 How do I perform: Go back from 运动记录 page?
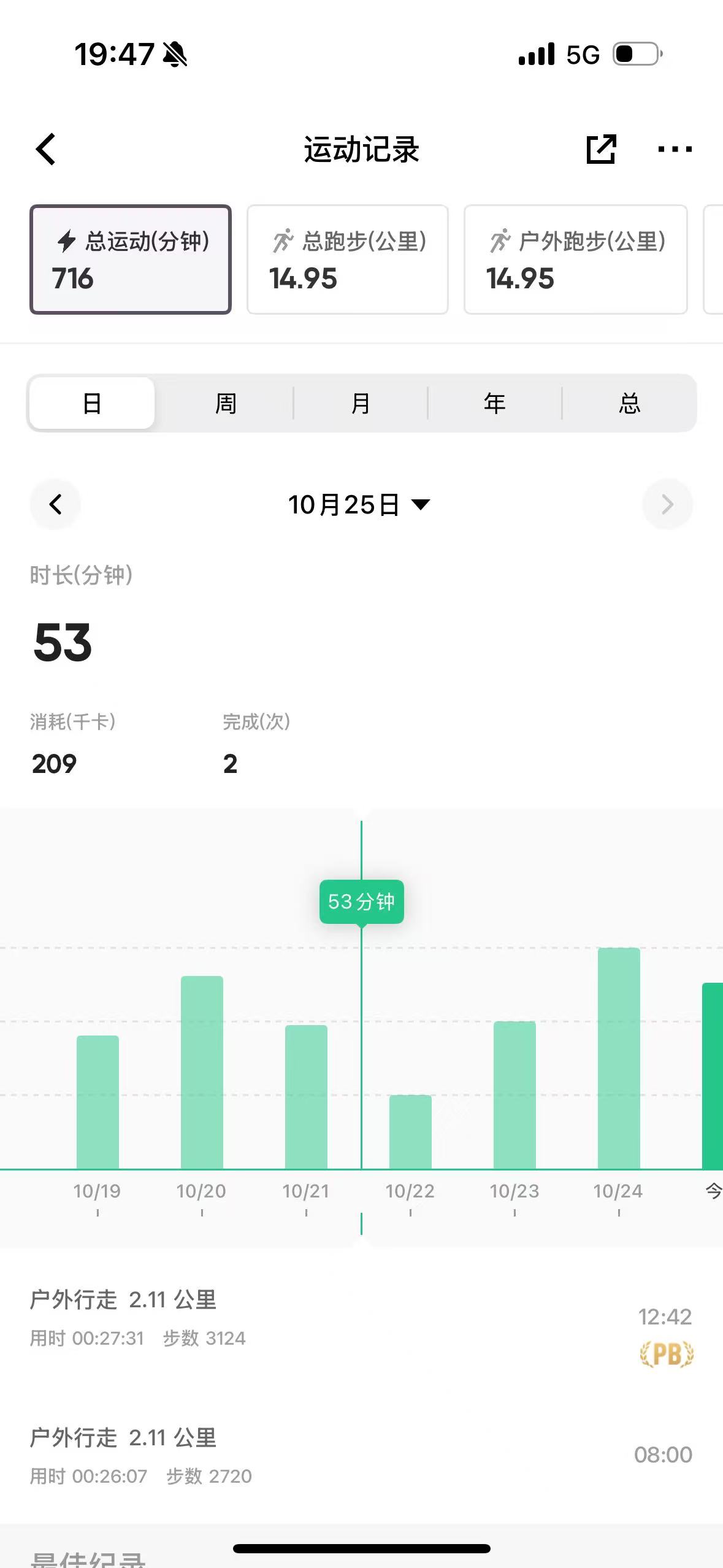coord(46,149)
